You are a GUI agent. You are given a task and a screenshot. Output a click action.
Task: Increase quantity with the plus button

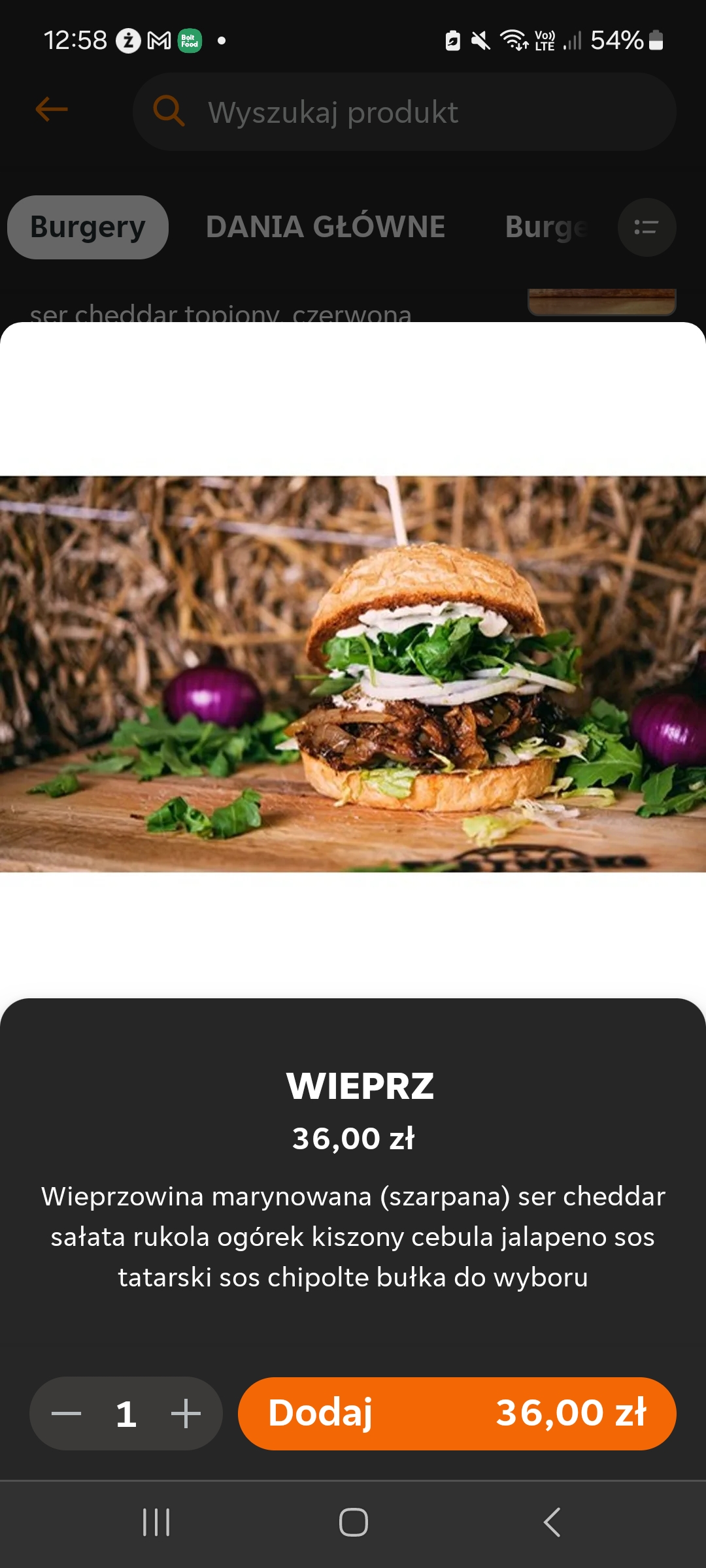point(186,1414)
